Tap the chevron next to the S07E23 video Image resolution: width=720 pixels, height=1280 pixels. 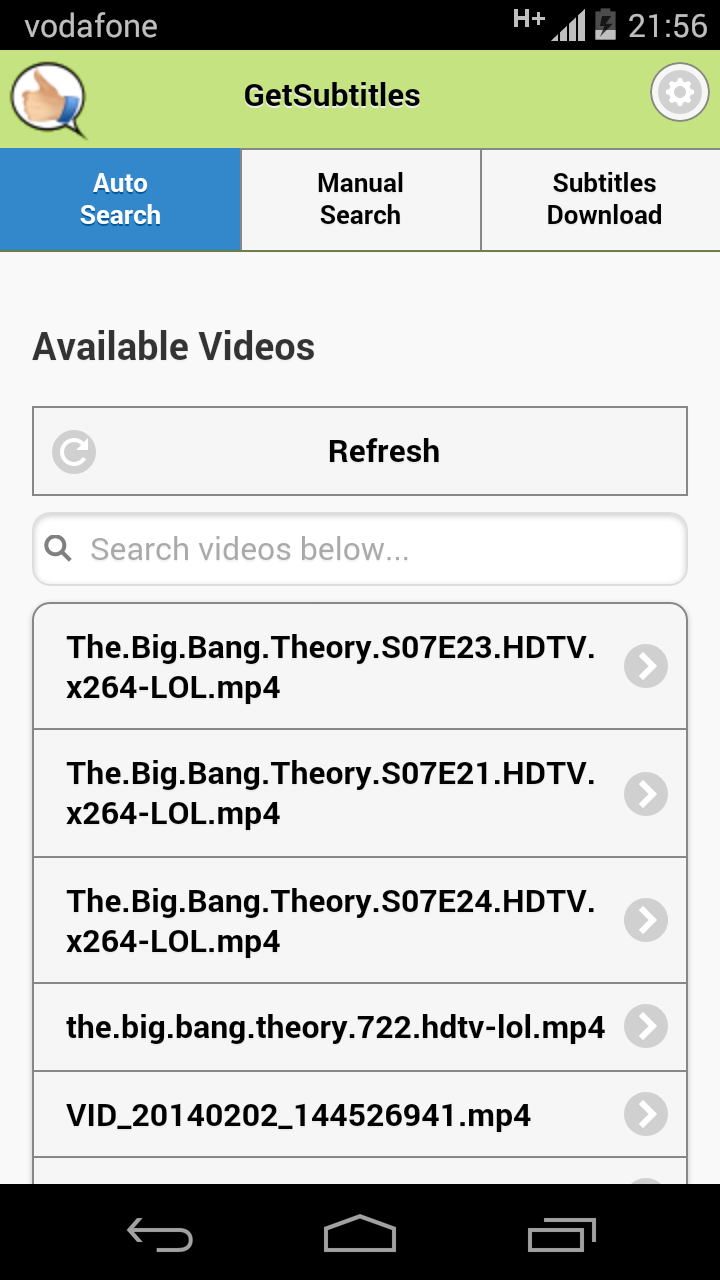click(646, 665)
